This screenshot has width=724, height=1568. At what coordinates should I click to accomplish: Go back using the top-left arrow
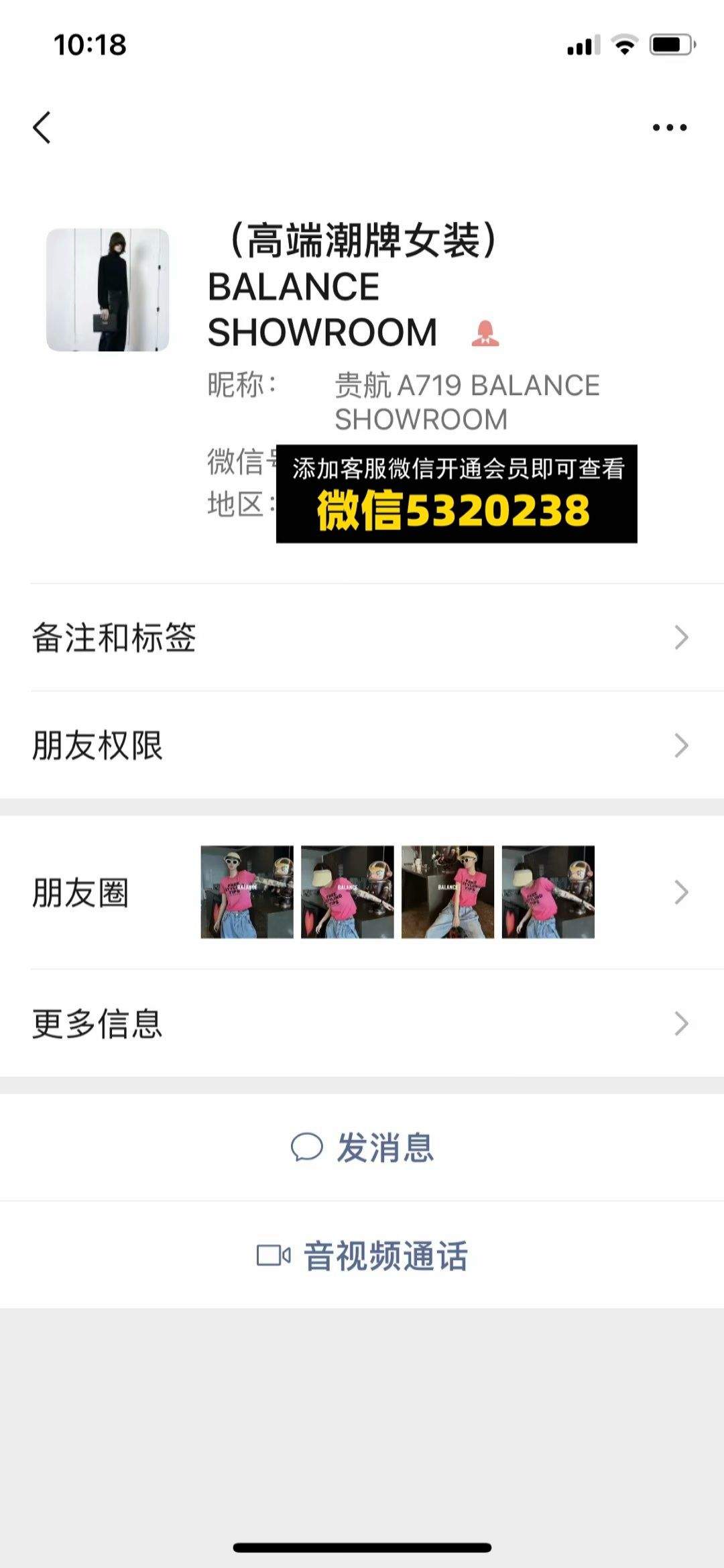click(x=42, y=127)
